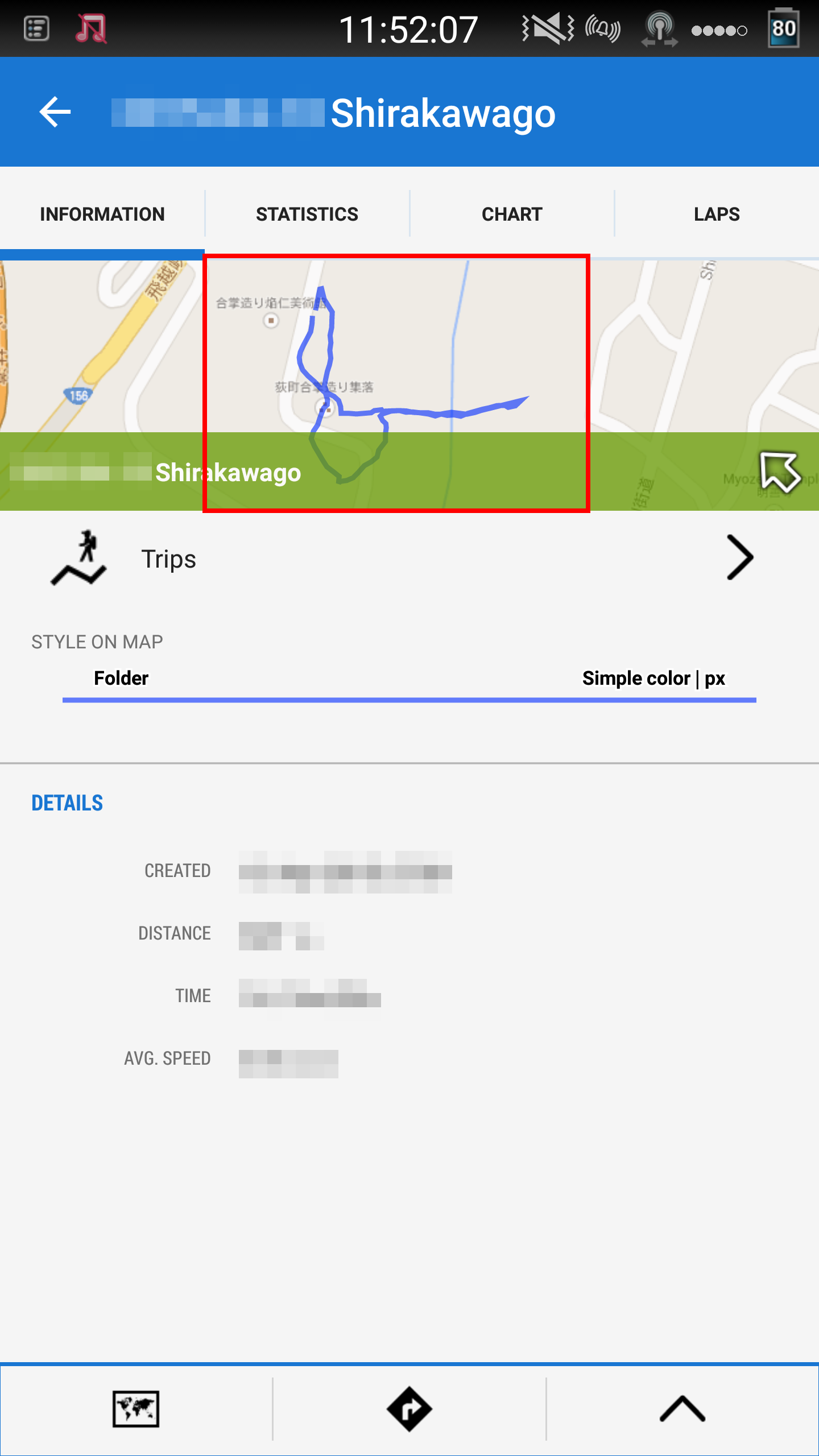Open the Trips folder row

pyautogui.click(x=409, y=559)
